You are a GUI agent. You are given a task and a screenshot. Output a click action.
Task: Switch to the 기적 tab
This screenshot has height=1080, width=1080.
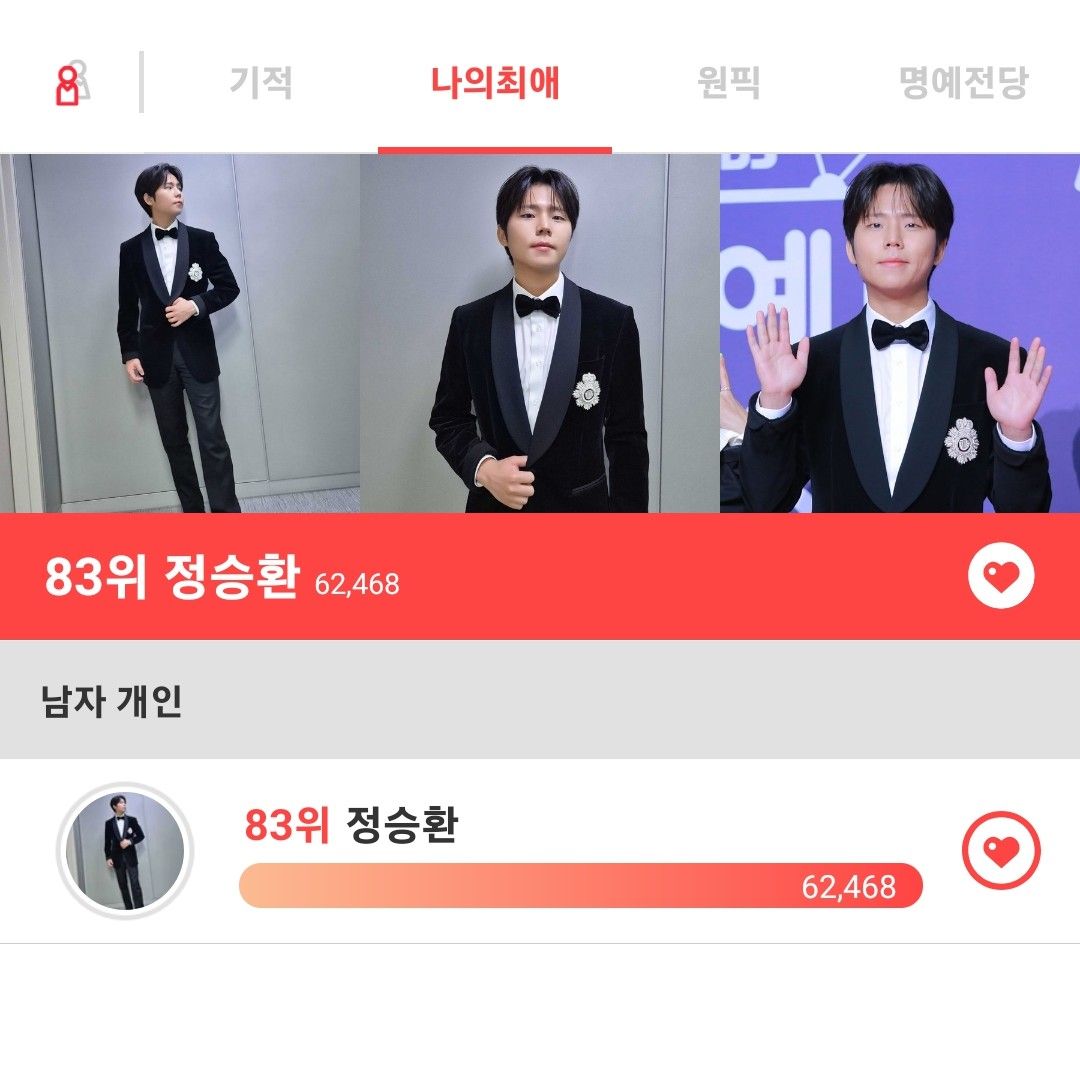click(x=260, y=82)
